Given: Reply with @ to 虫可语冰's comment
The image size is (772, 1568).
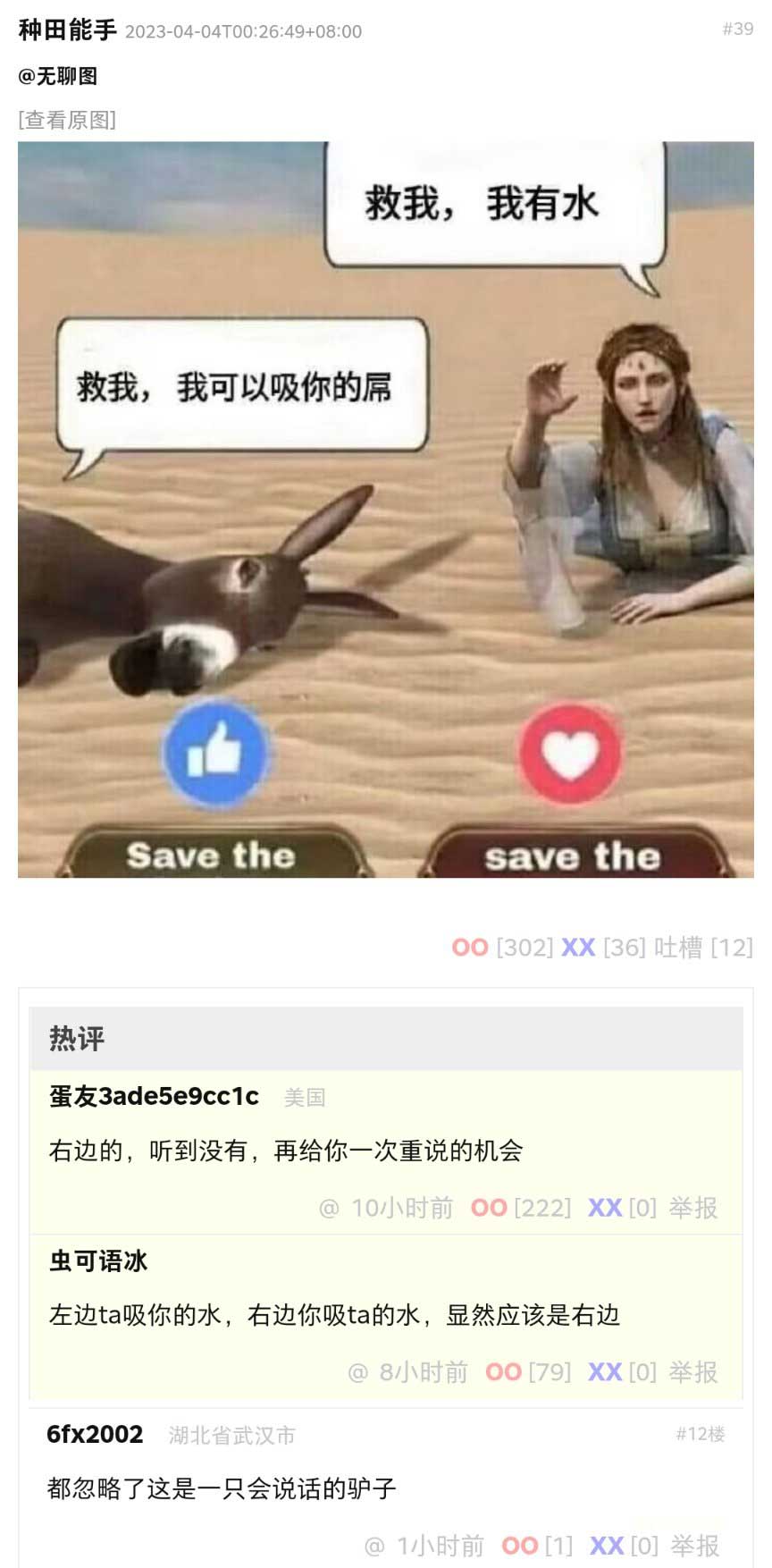Looking at the screenshot, I should [x=357, y=1372].
